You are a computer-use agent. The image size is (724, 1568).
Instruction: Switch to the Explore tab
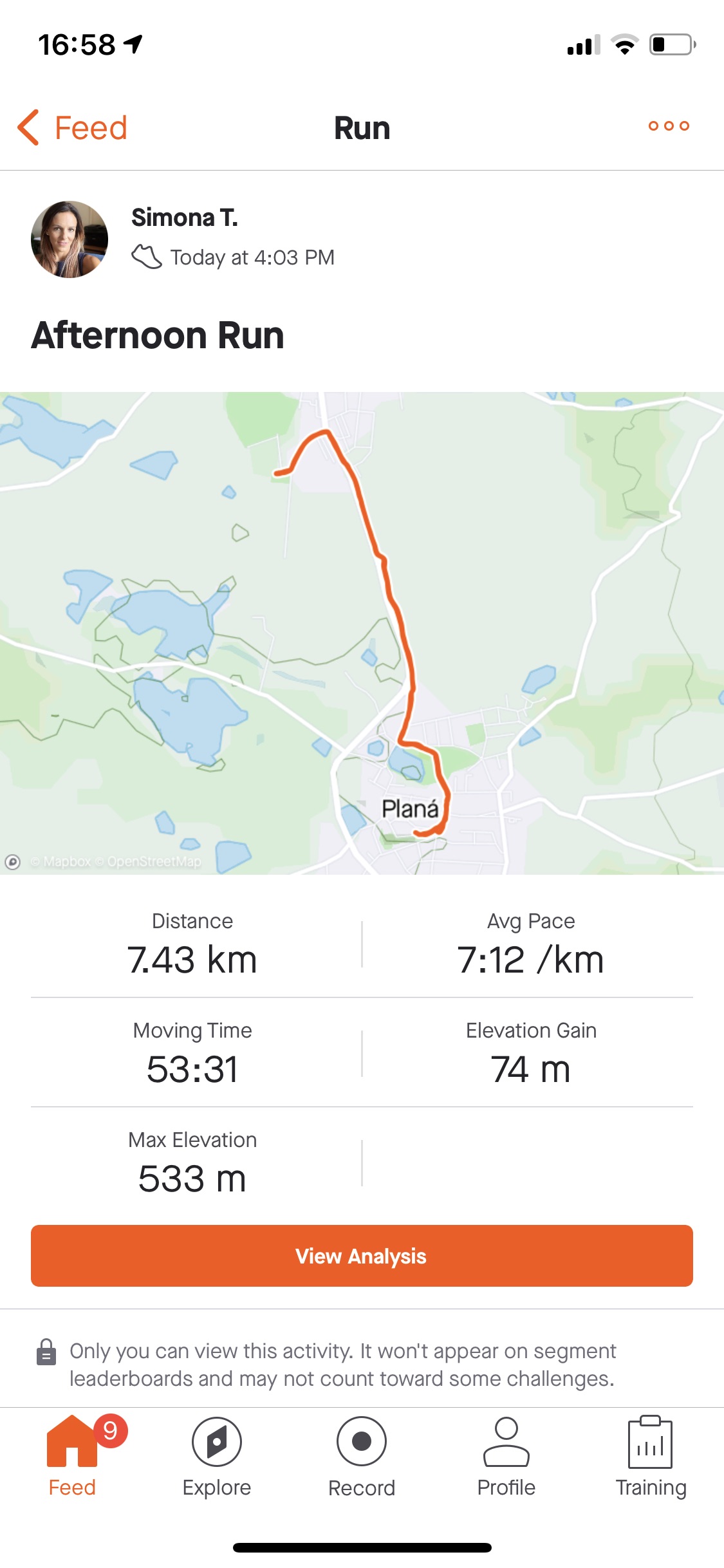pos(217,1457)
